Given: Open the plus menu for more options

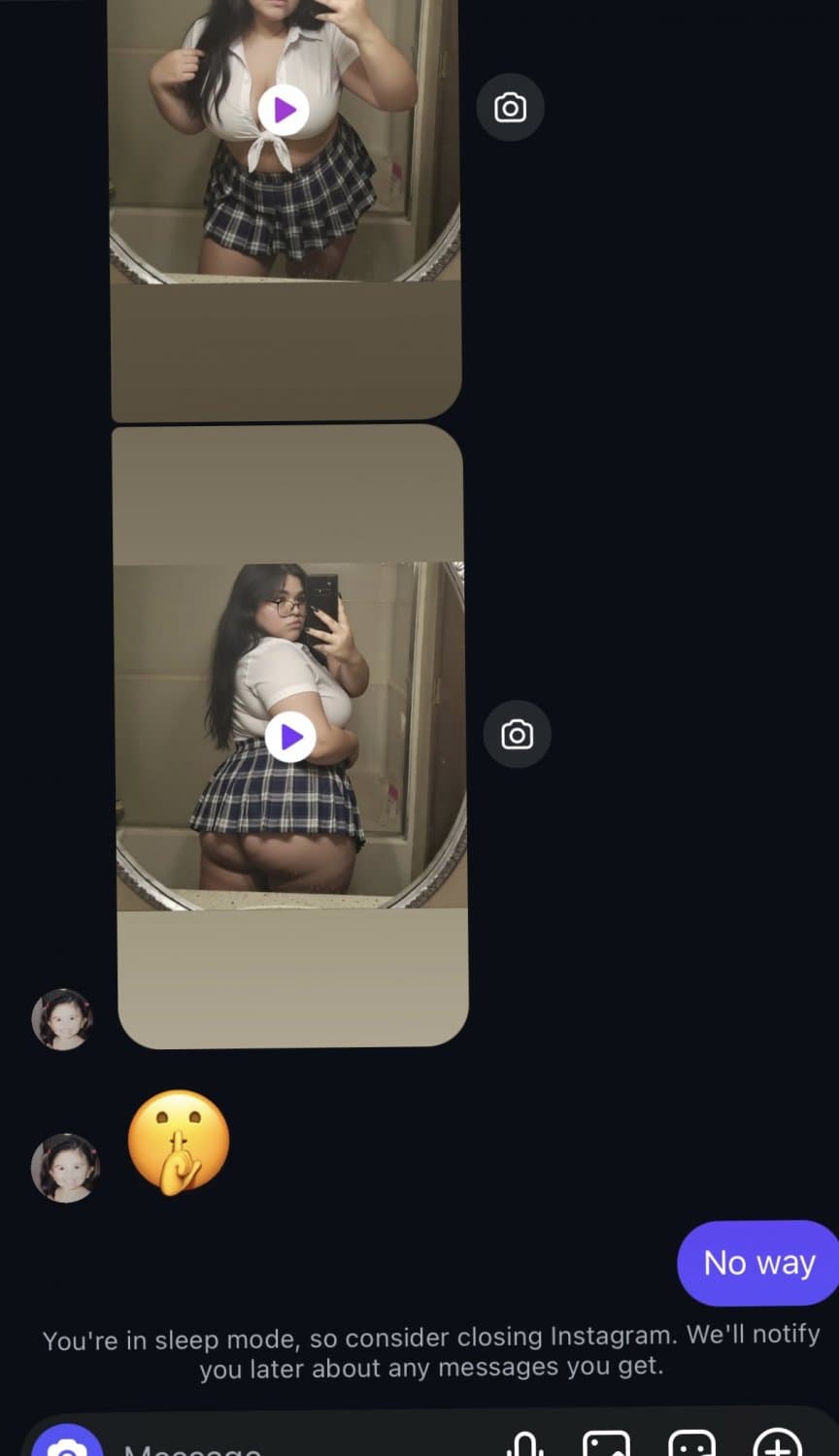Looking at the screenshot, I should pos(777,1446).
